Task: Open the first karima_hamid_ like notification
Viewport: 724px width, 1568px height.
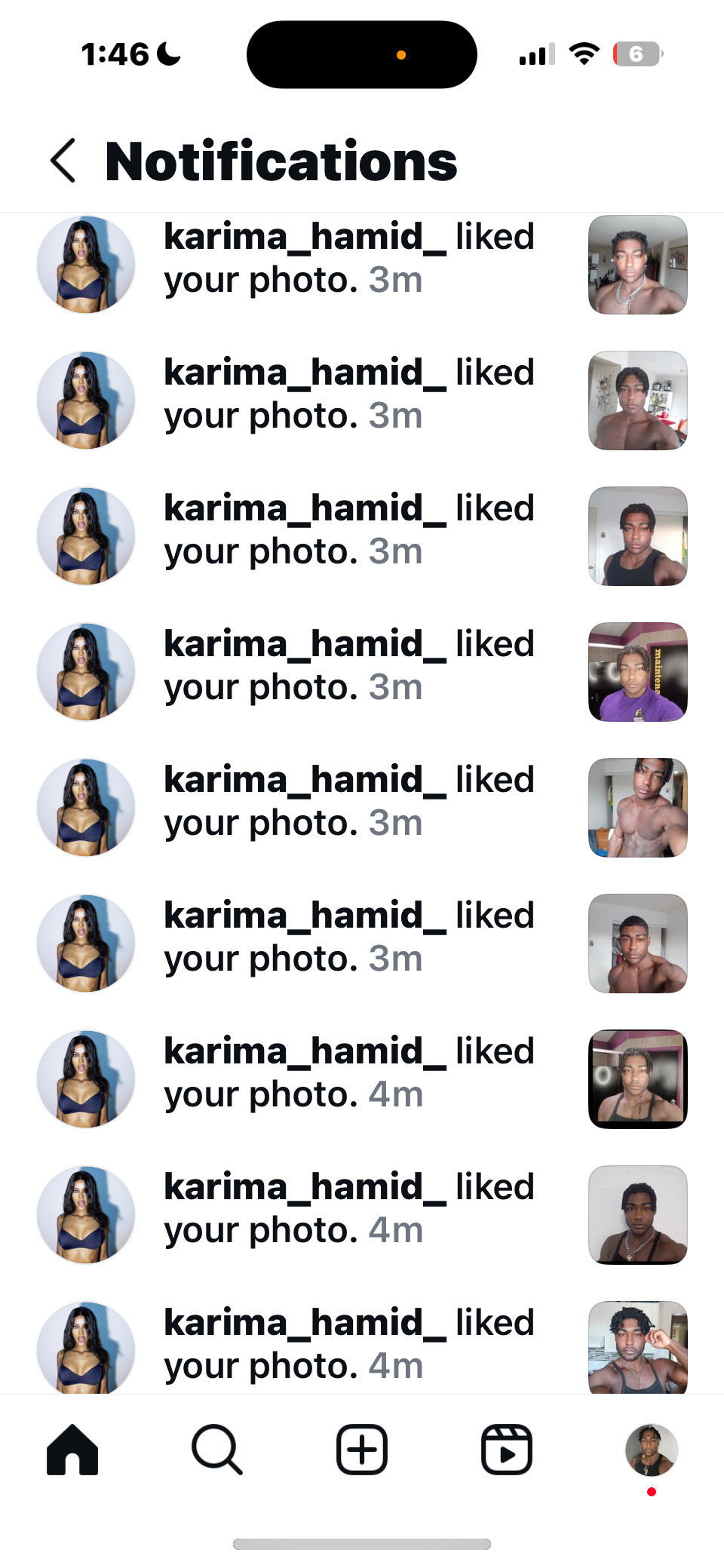Action: [x=348, y=258]
